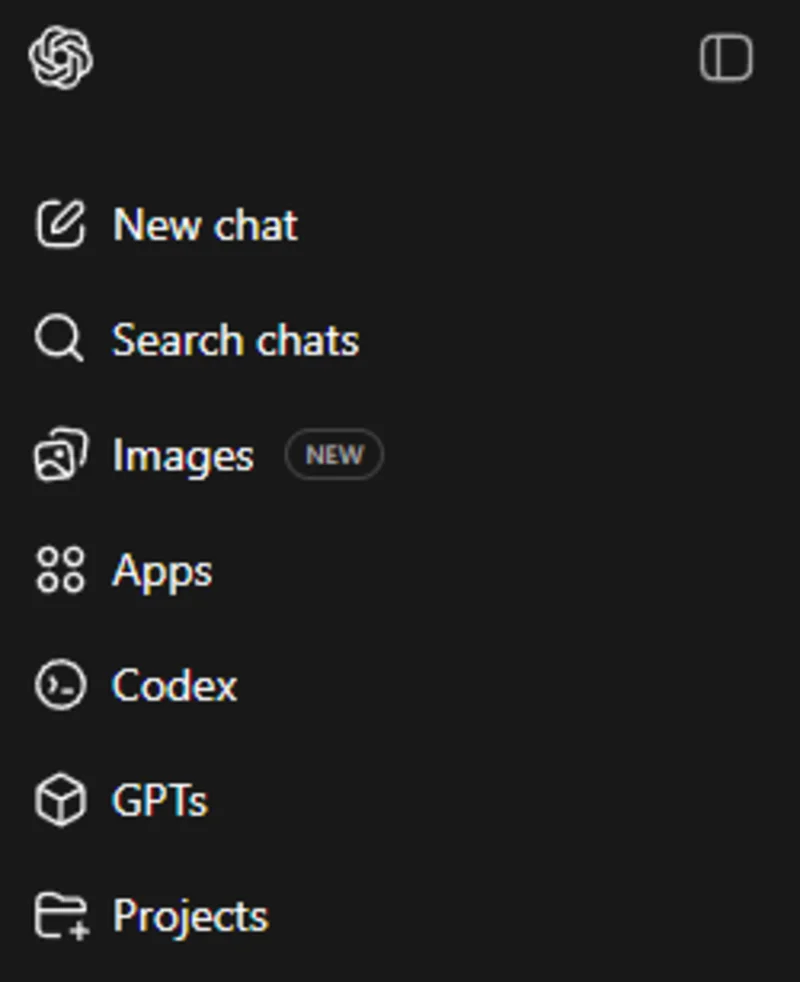
Task: Go to Apps
Action: [x=162, y=571]
